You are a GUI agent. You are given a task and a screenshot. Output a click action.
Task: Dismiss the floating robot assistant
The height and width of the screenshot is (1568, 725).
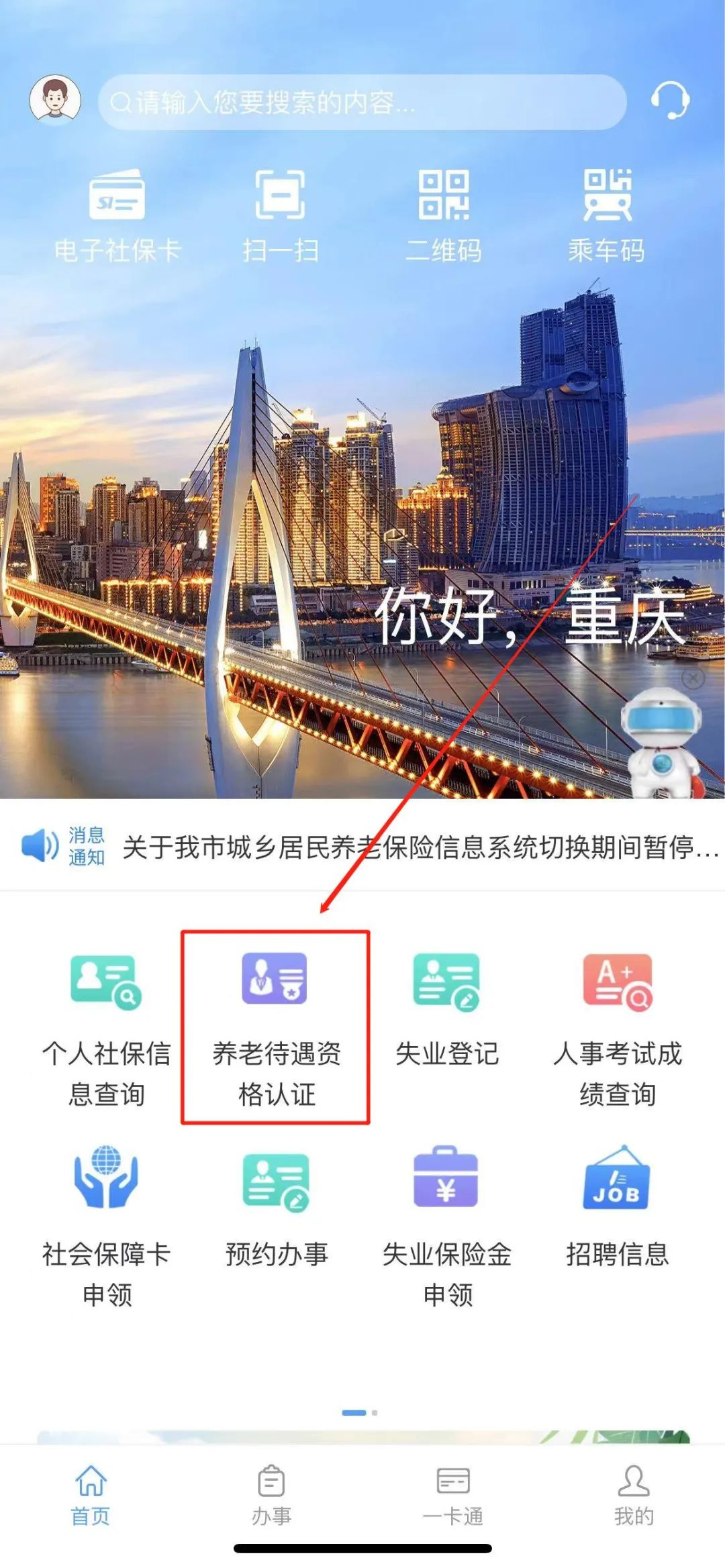click(x=693, y=678)
